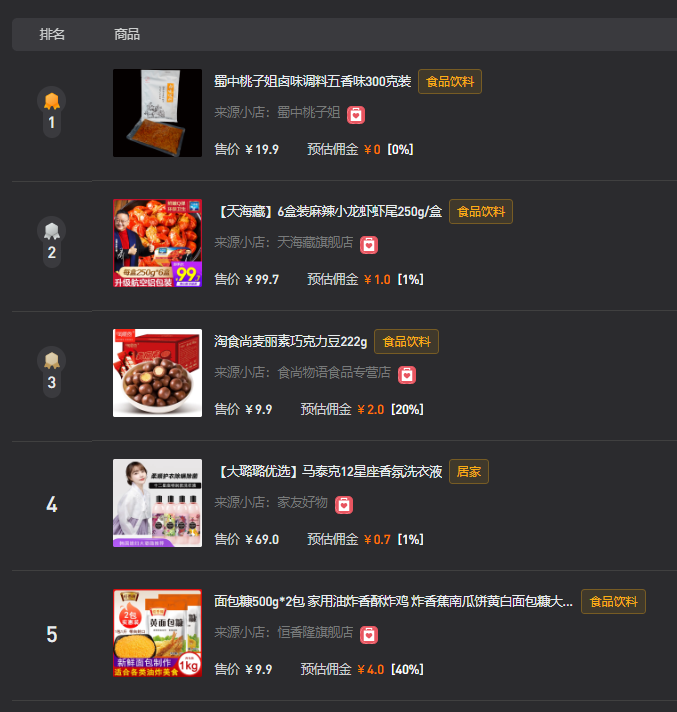Tap the shop icon next to 天海藏旗舰店
677x712 pixels.
(x=368, y=244)
